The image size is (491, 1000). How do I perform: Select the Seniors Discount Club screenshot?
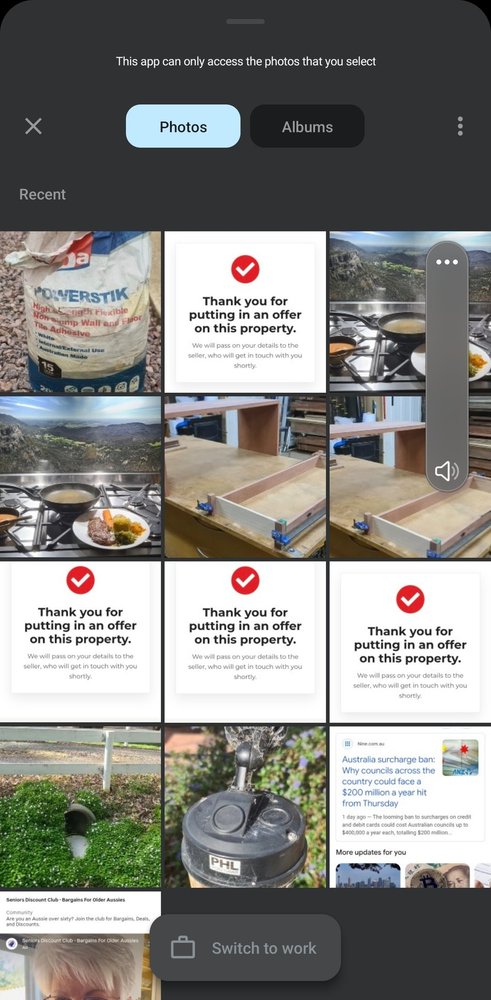80,946
